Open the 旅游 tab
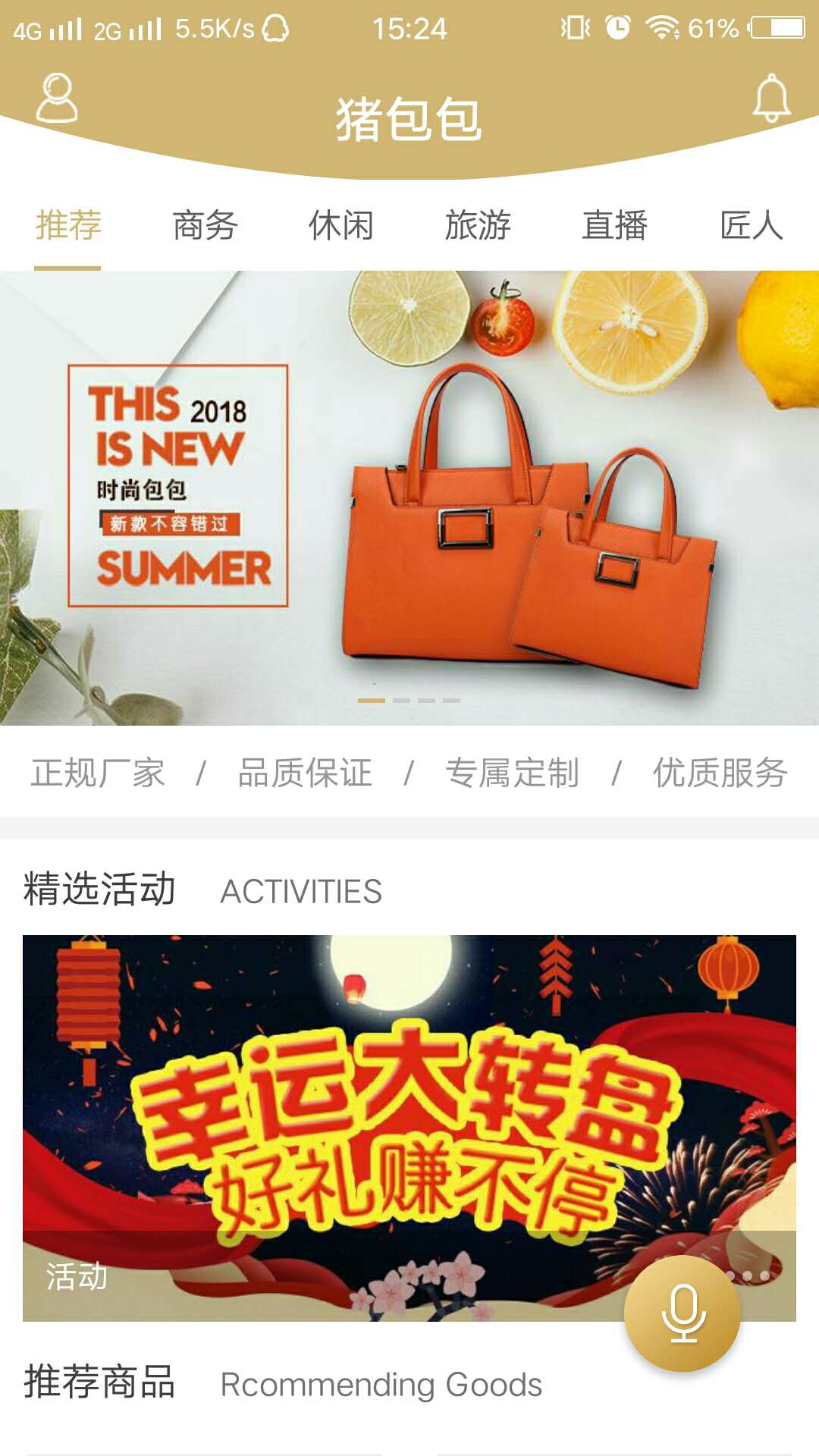Viewport: 819px width, 1456px height. coord(478,226)
